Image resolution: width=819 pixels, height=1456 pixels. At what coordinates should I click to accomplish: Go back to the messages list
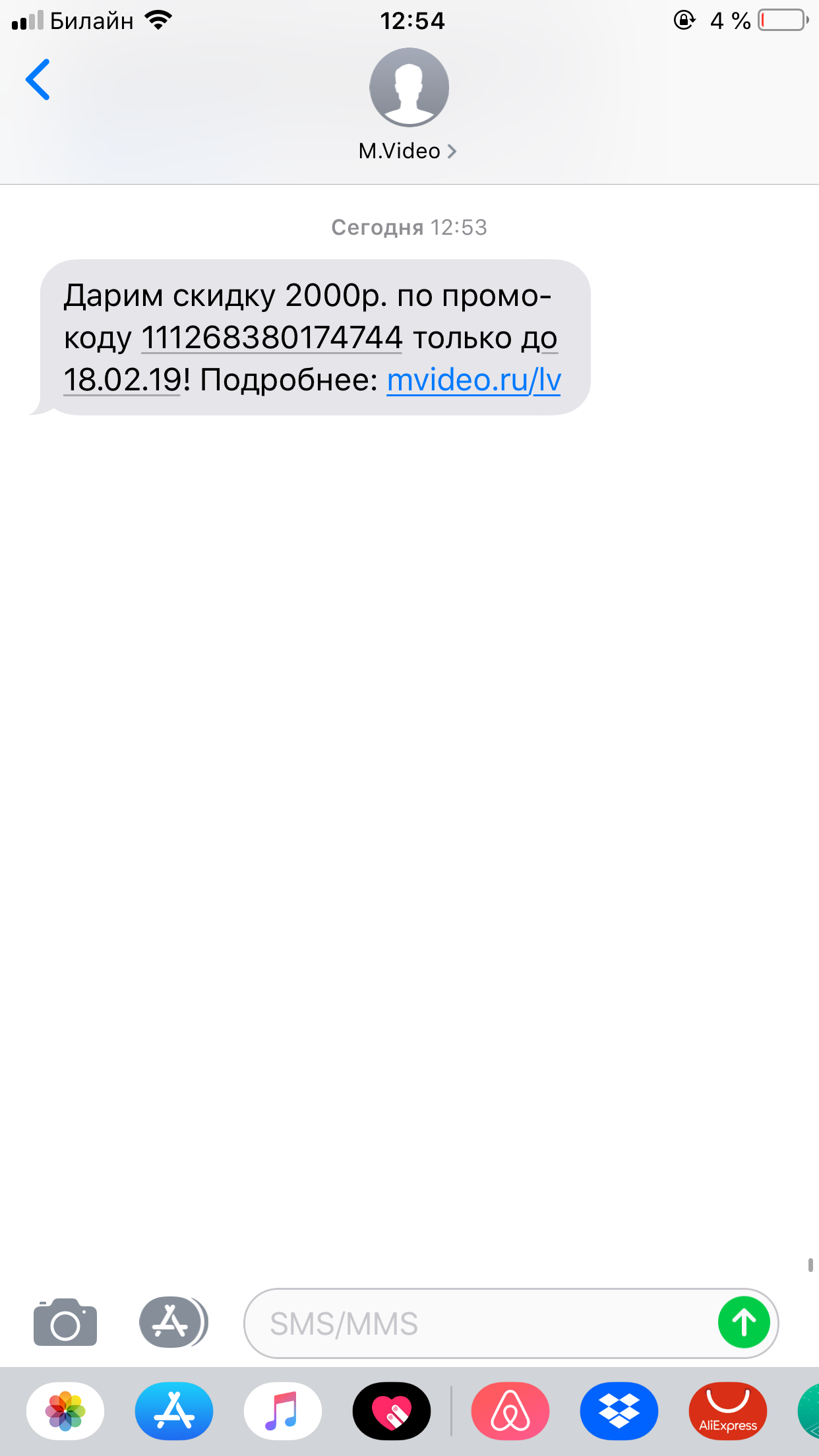38,80
